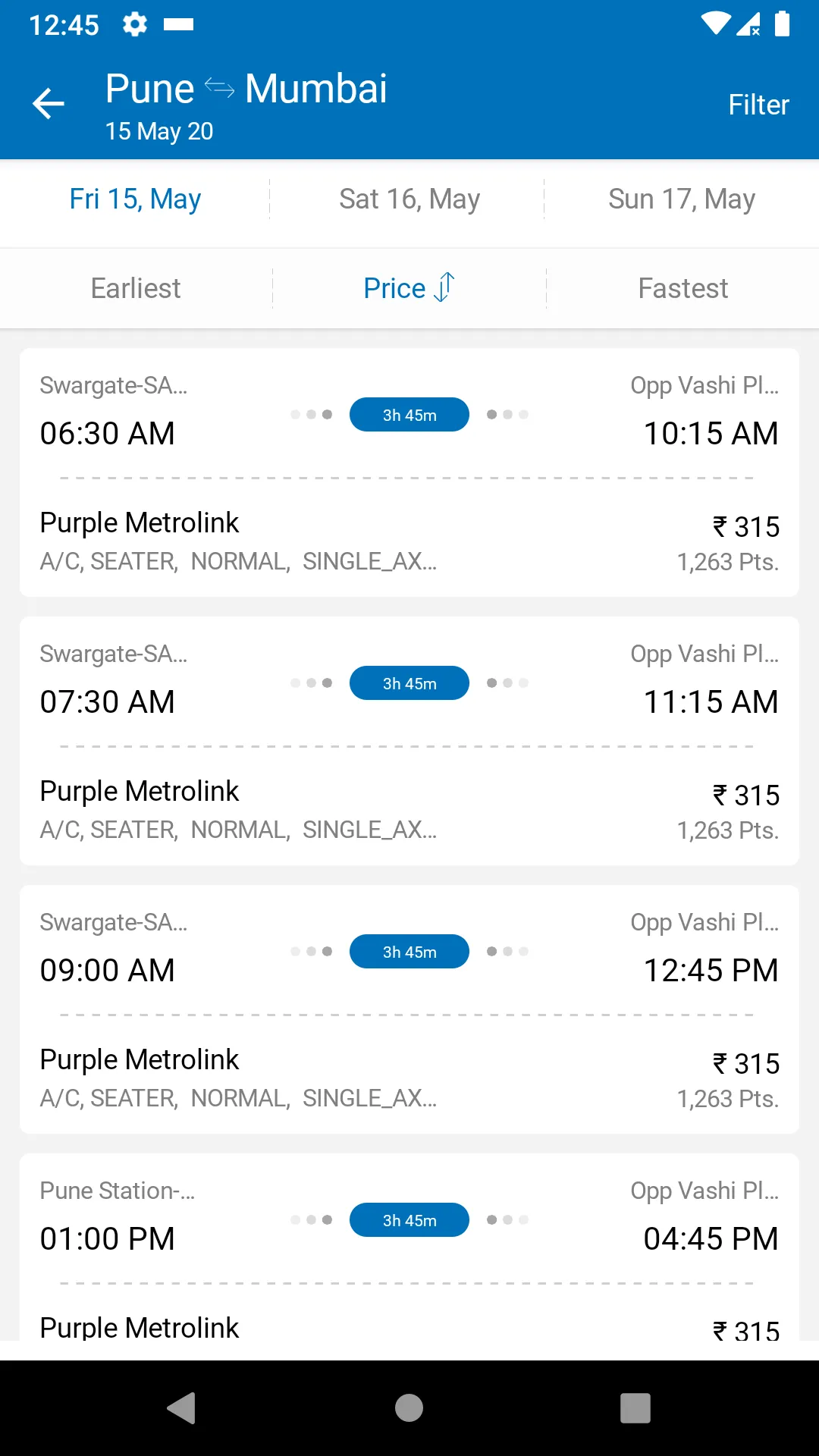Open the Filter options

pyautogui.click(x=758, y=104)
